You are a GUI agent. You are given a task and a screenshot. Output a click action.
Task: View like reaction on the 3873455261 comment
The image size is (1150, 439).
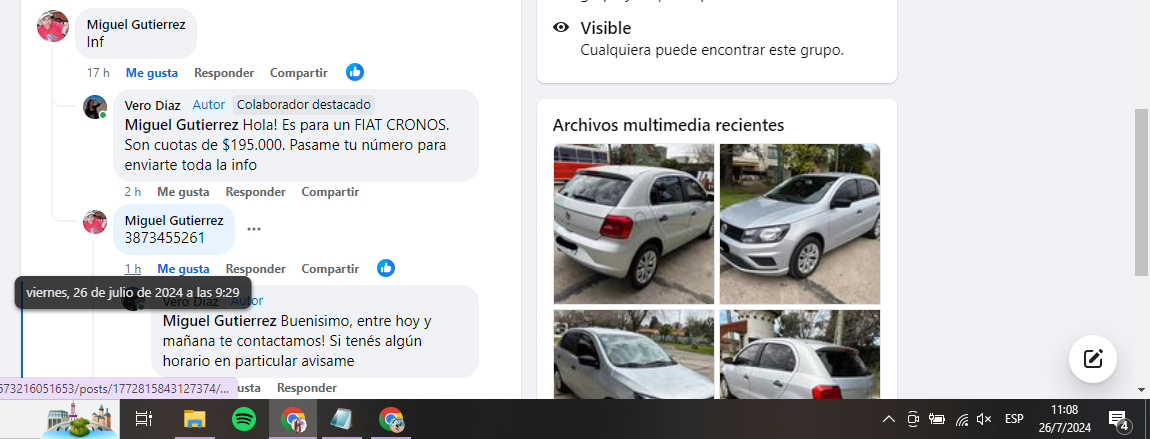click(x=386, y=268)
